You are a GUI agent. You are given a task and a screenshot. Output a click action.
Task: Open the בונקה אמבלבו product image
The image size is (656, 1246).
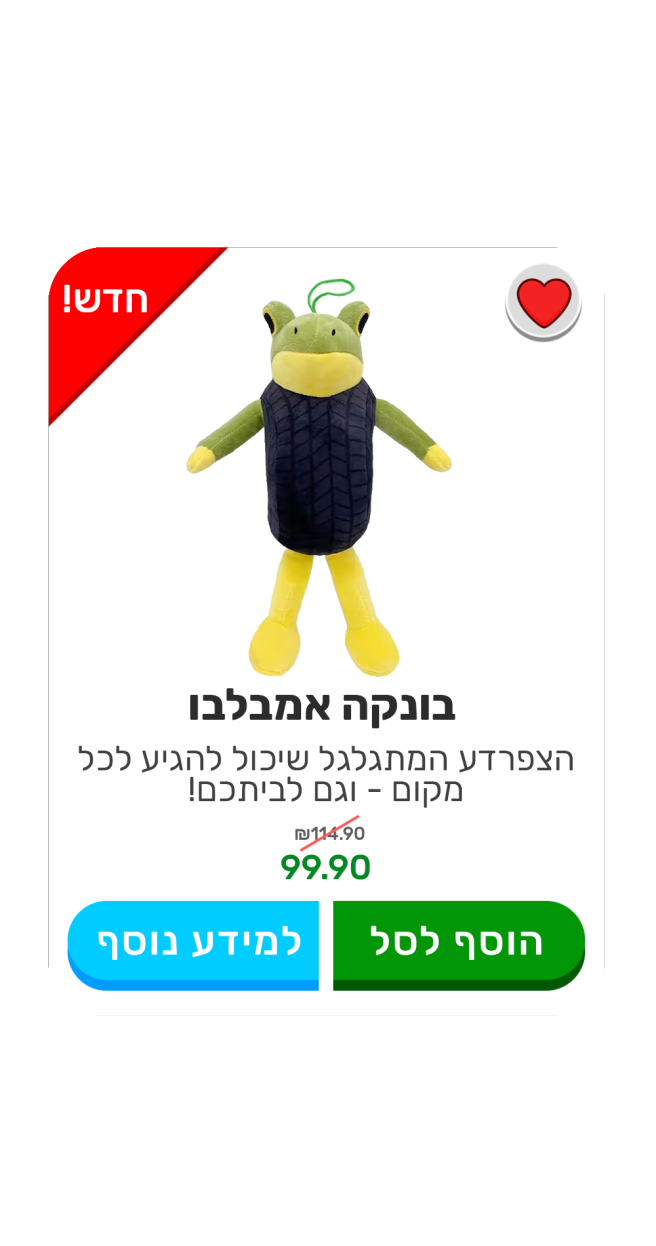320,478
